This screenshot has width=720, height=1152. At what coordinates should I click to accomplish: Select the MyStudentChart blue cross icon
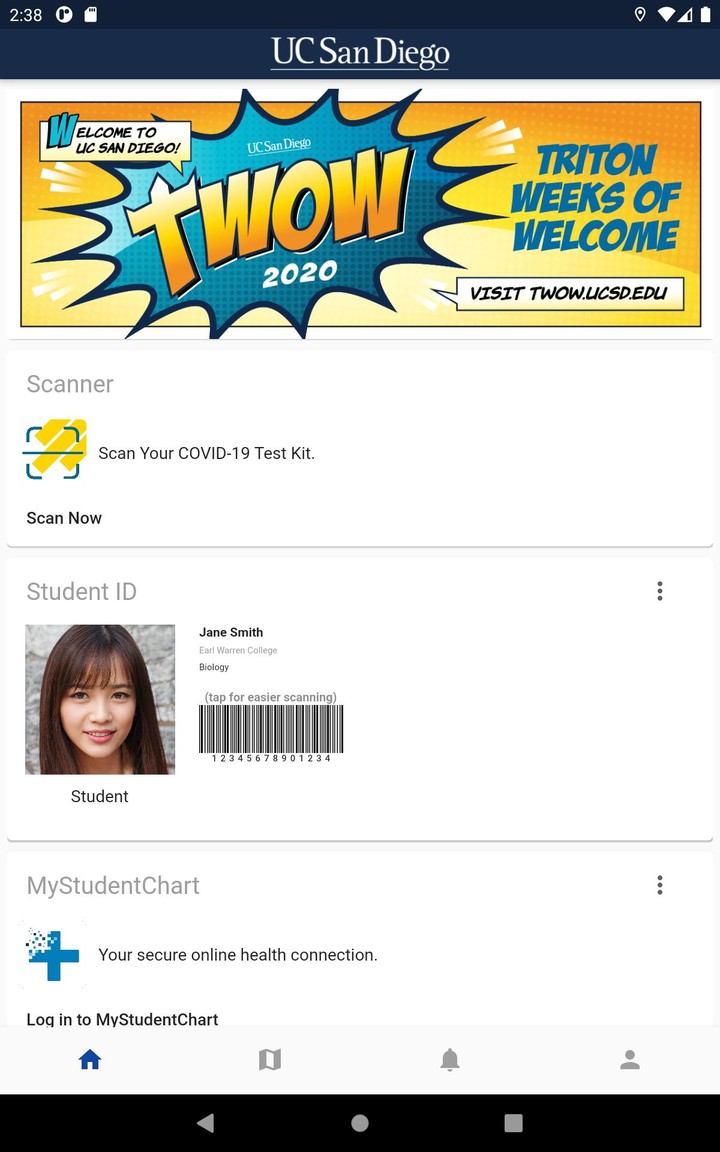click(53, 954)
